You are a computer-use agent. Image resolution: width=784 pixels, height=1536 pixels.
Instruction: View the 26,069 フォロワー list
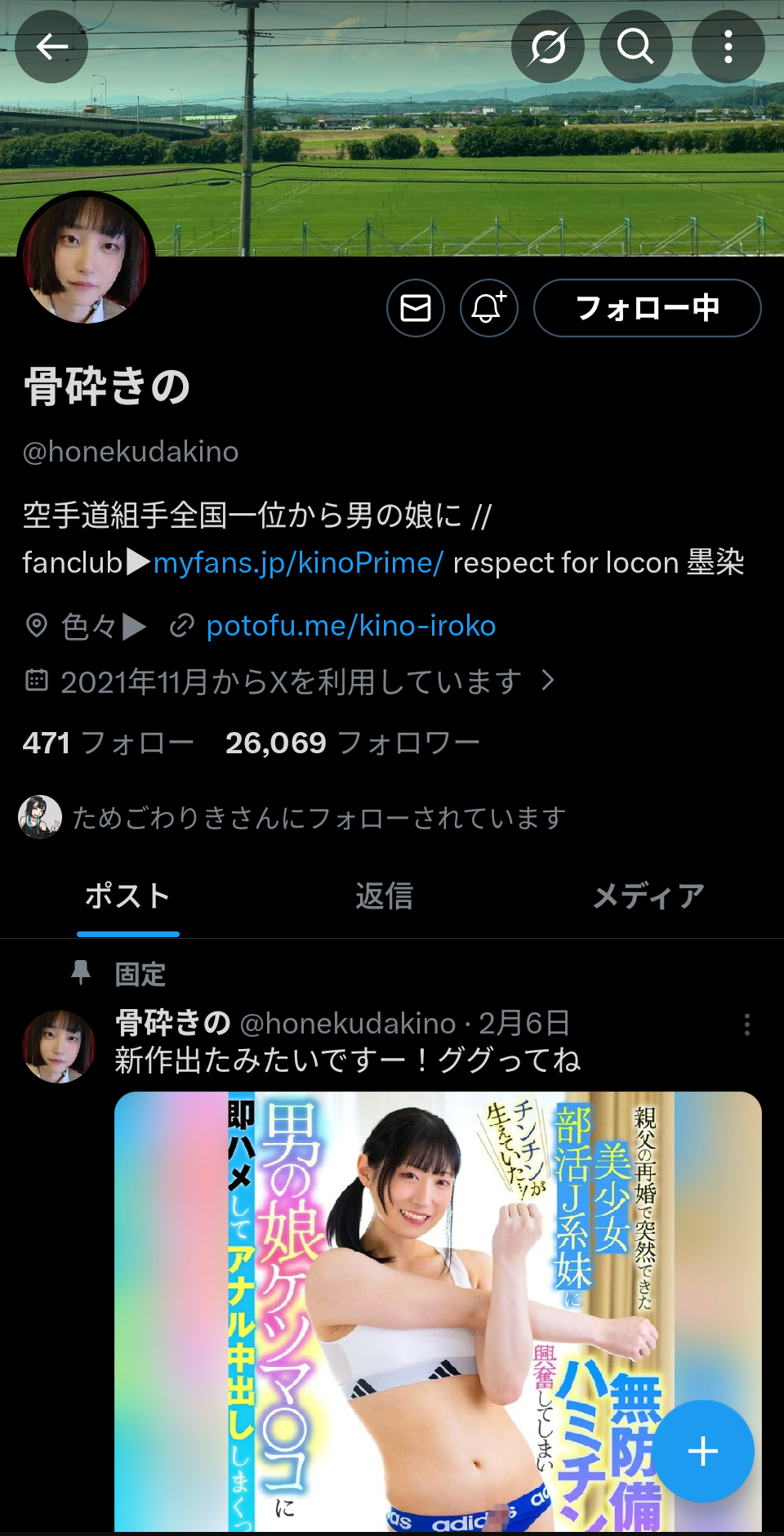pyautogui.click(x=352, y=743)
